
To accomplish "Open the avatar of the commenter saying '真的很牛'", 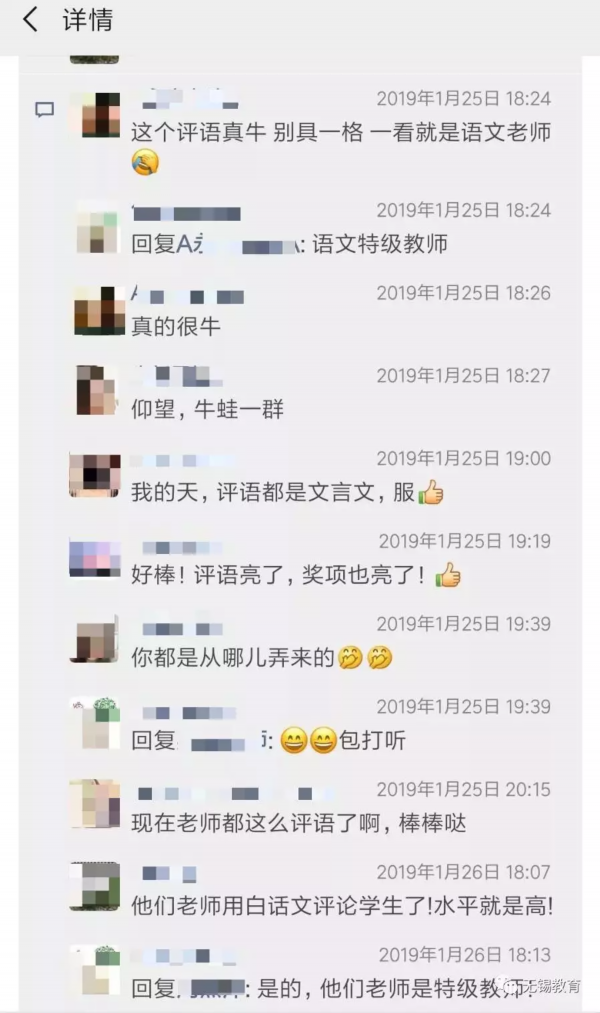I will click(x=98, y=310).
